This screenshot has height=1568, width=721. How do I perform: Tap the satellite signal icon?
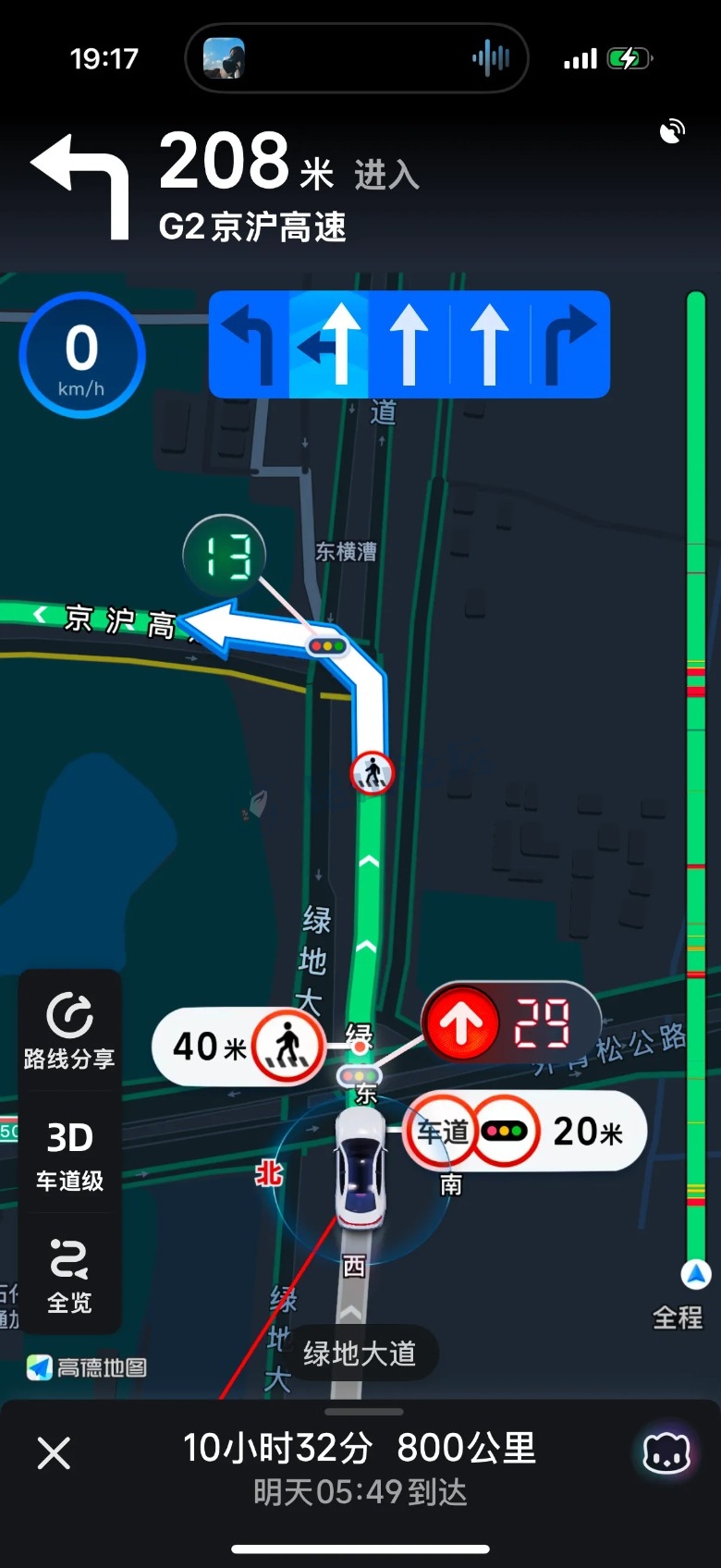[672, 132]
